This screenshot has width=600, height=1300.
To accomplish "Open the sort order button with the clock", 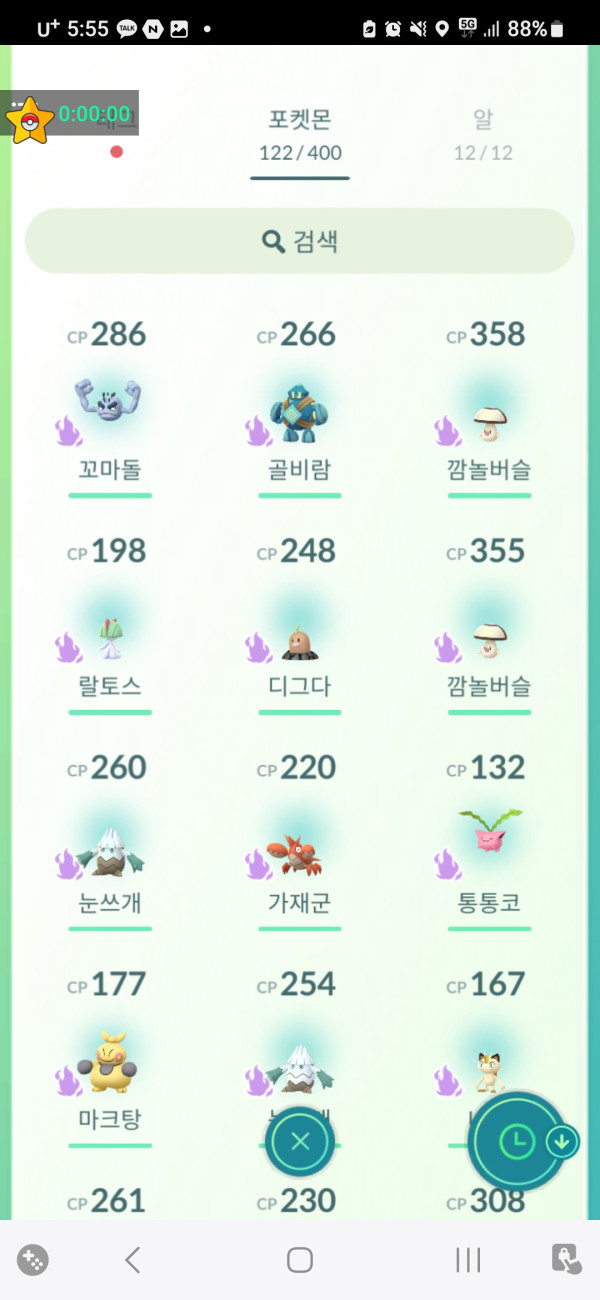I will pyautogui.click(x=517, y=1141).
